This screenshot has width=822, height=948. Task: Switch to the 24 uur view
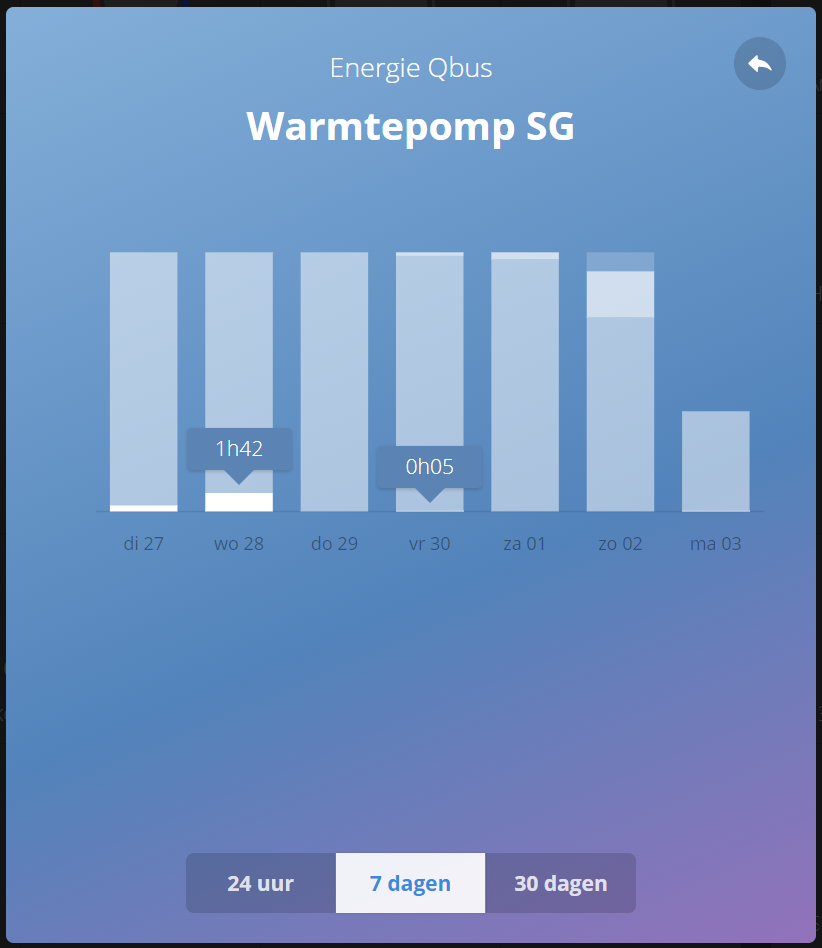(x=260, y=883)
